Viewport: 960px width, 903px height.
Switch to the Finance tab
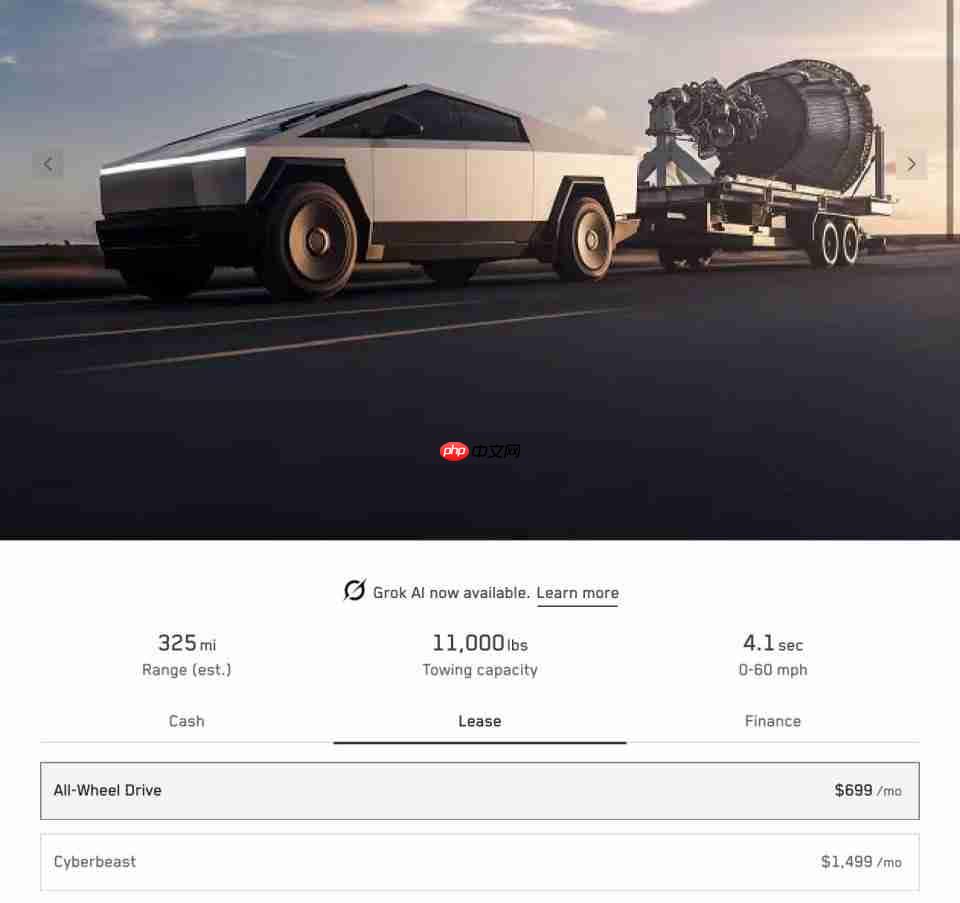pos(772,721)
